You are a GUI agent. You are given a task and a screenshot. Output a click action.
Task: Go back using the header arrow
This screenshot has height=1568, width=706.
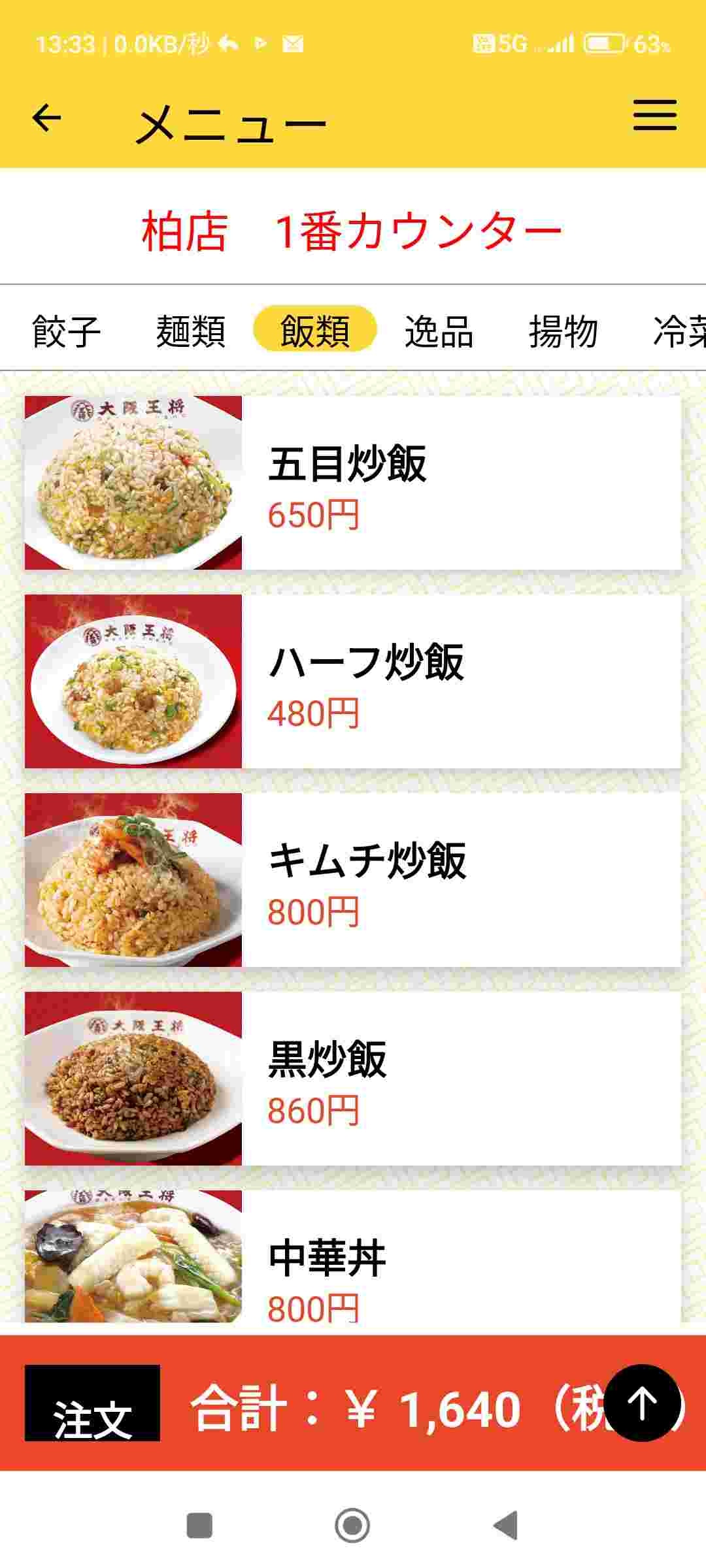[x=46, y=118]
